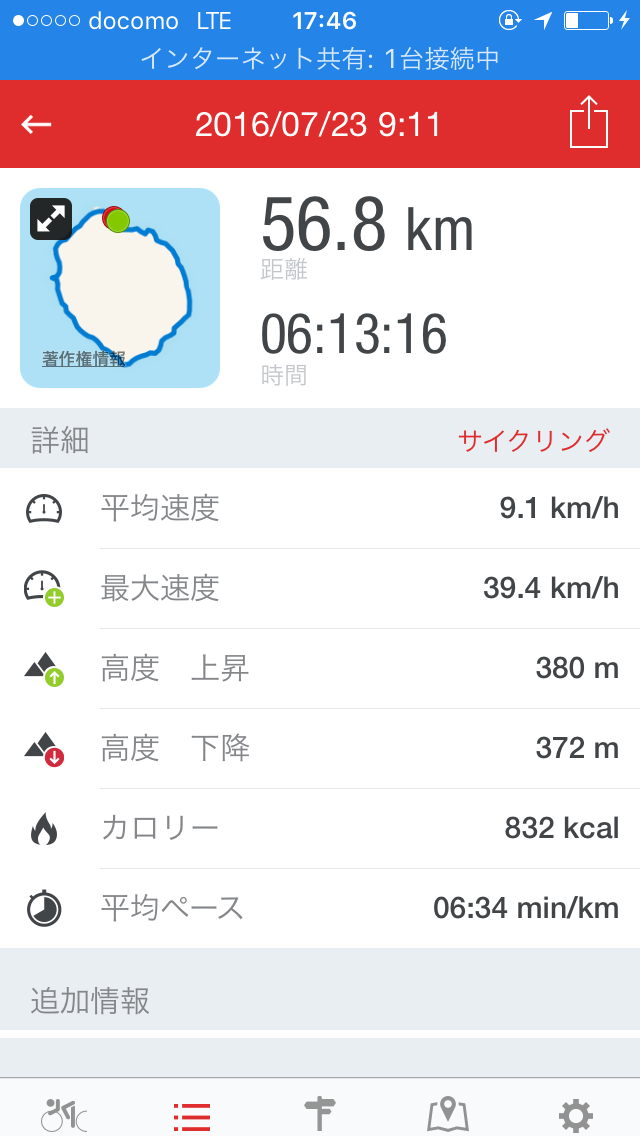
Task: Change the activity type サイクリング
Action: coord(533,440)
